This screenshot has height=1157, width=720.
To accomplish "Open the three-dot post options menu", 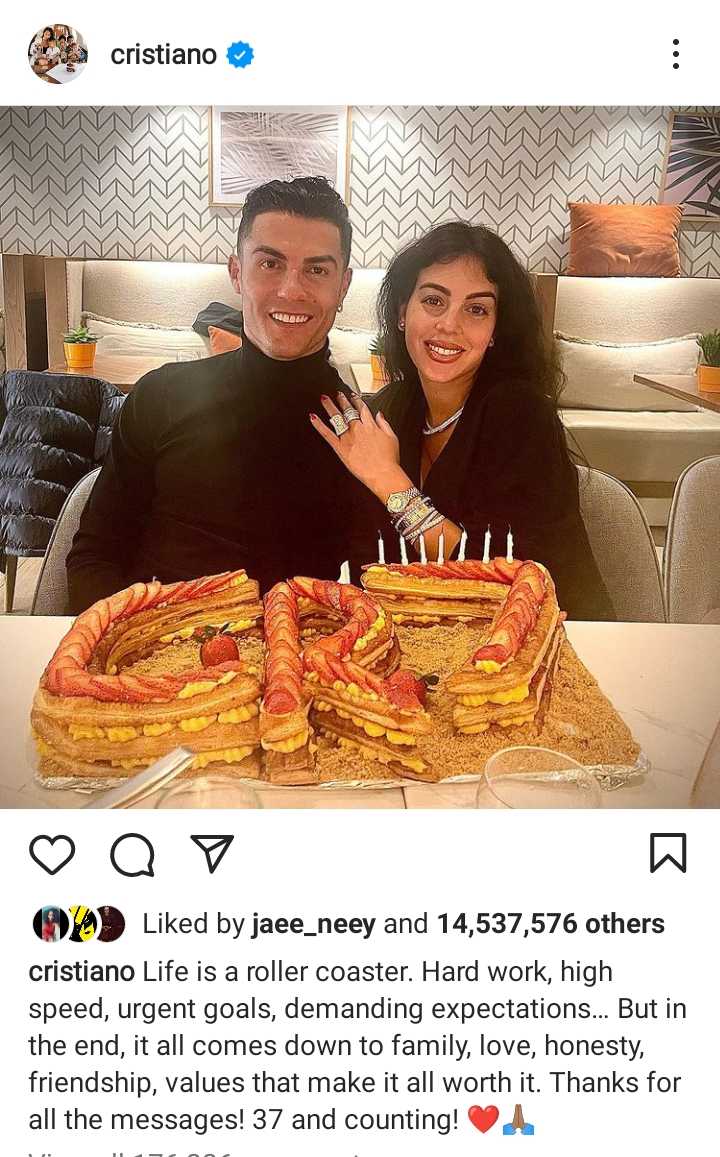I will coord(675,54).
